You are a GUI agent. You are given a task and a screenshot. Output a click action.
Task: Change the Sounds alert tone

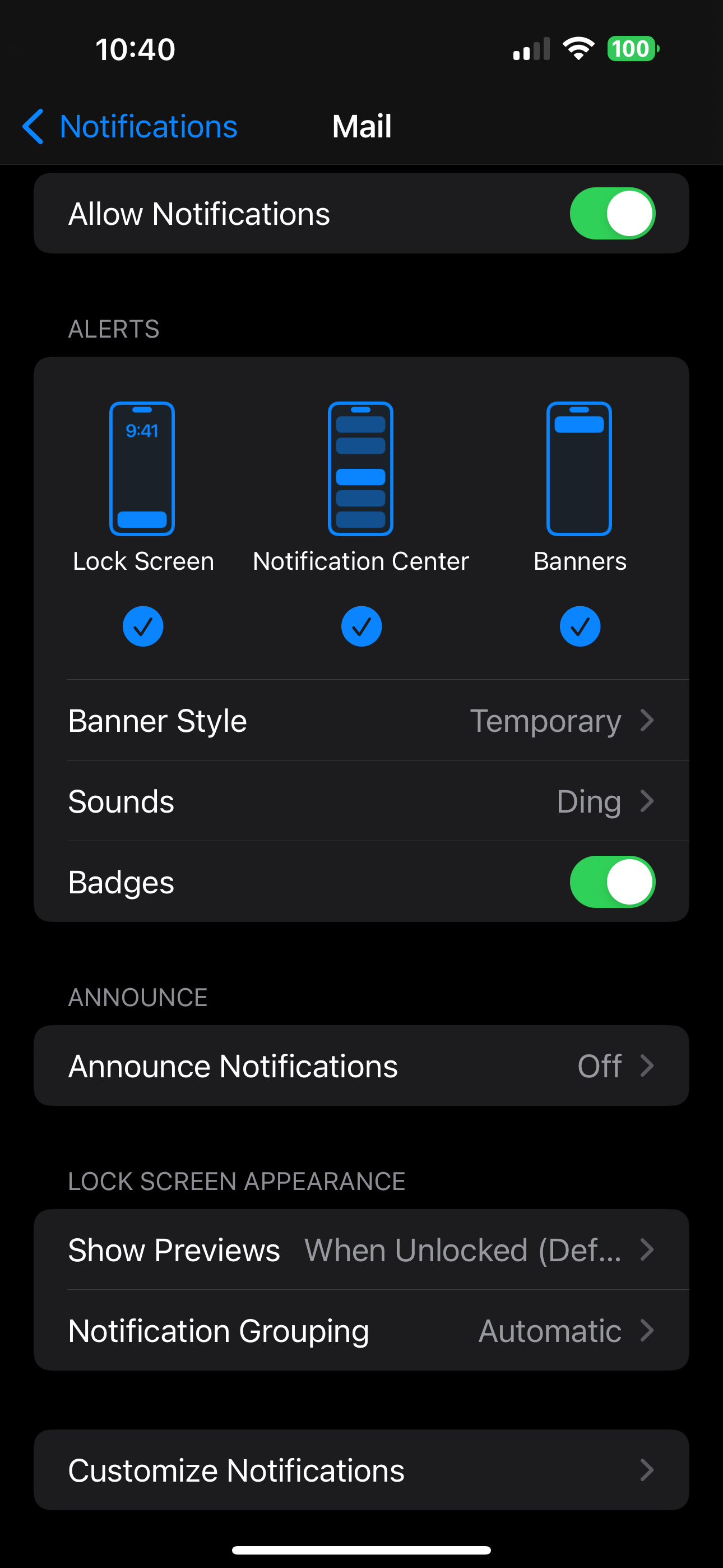click(x=361, y=801)
